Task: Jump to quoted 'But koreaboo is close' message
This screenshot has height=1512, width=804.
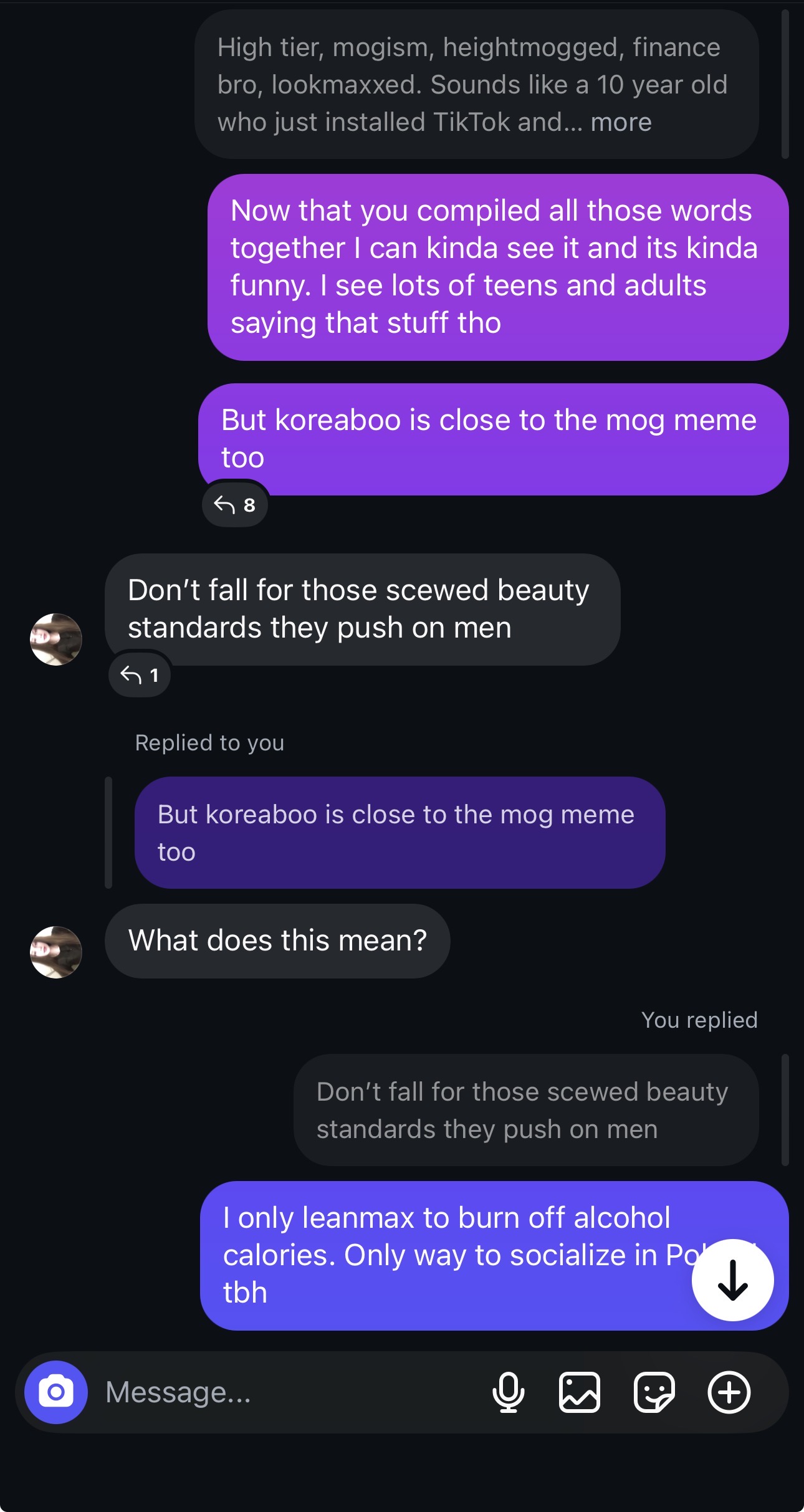Action: click(x=399, y=832)
